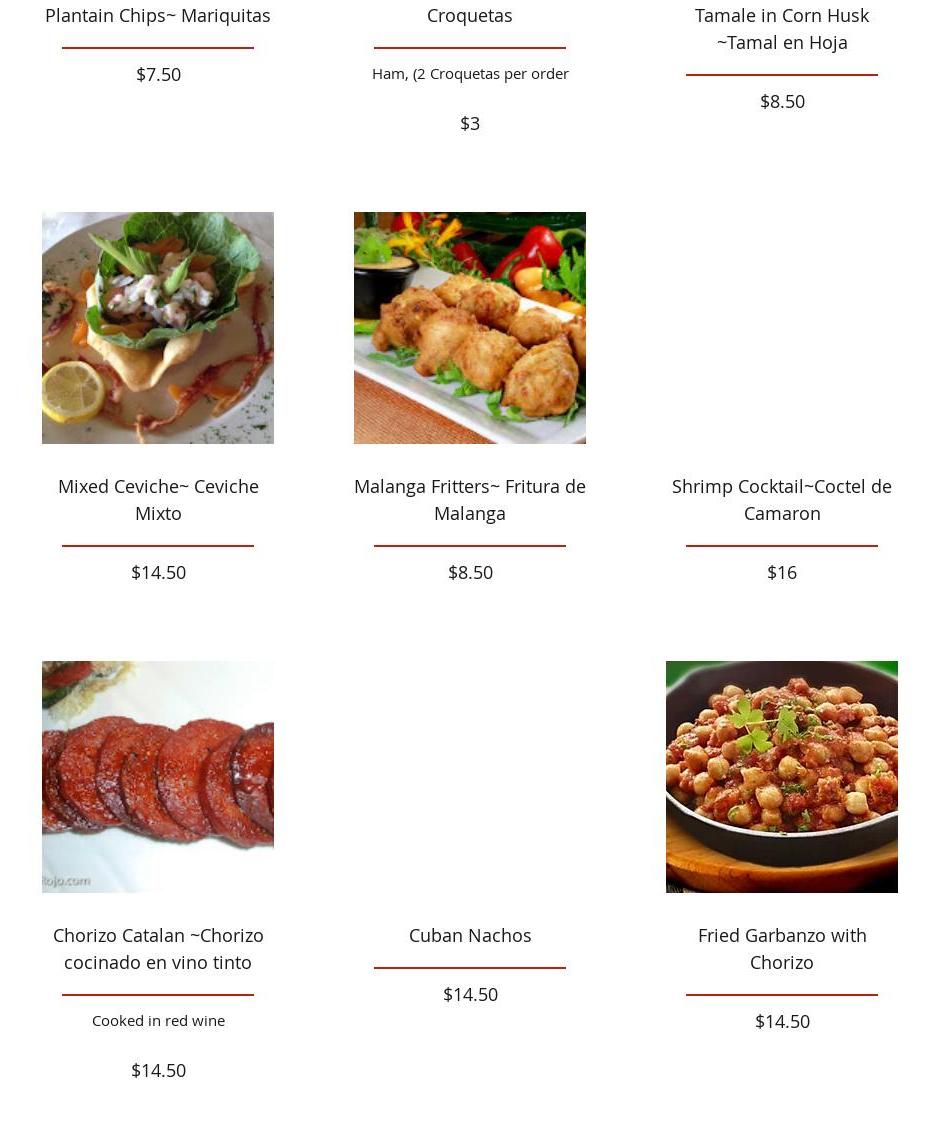Image resolution: width=945 pixels, height=1124 pixels.
Task: View the Fried Garbanzo with Chorizo photo
Action: (x=781, y=776)
